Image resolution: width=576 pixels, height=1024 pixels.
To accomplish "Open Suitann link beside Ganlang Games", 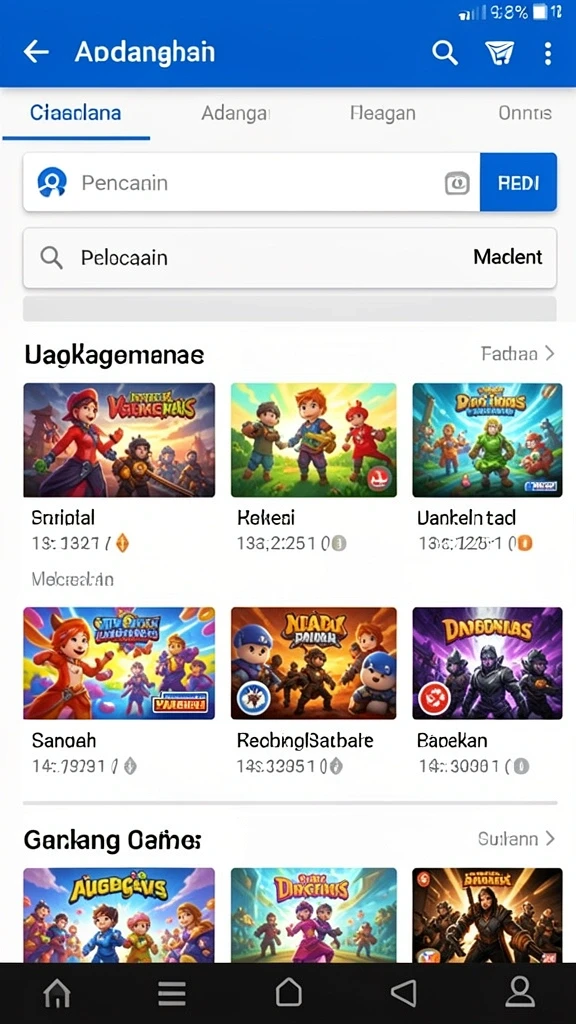I will tap(516, 838).
